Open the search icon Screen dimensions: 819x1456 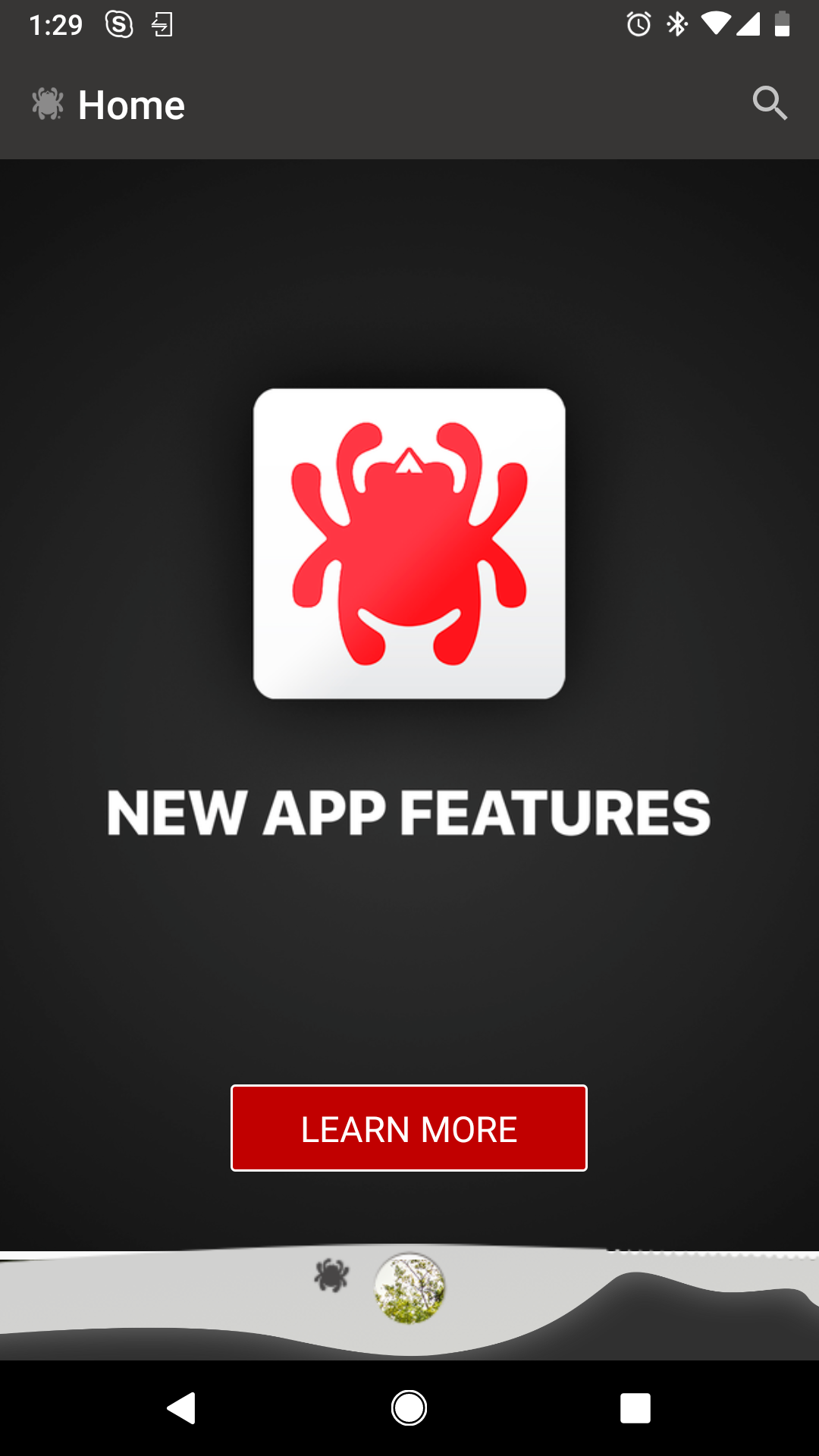point(770,103)
